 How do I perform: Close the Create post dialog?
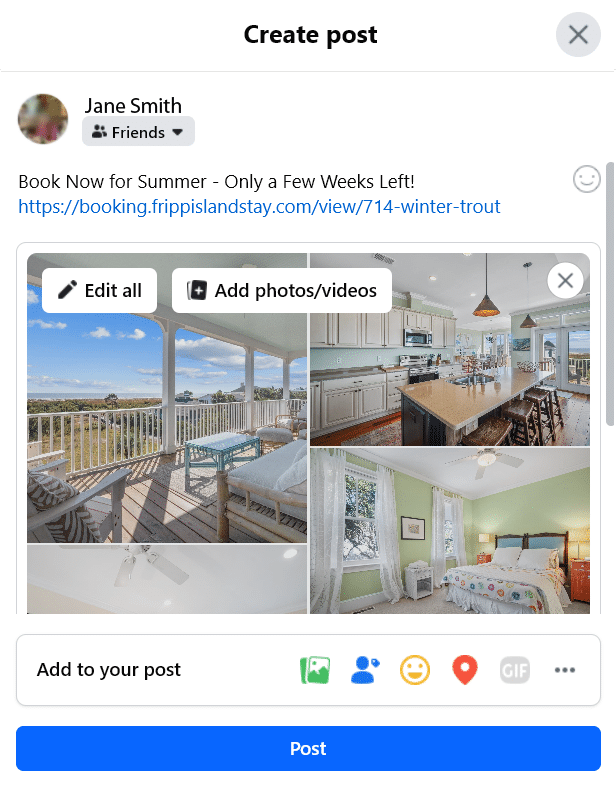tap(578, 35)
